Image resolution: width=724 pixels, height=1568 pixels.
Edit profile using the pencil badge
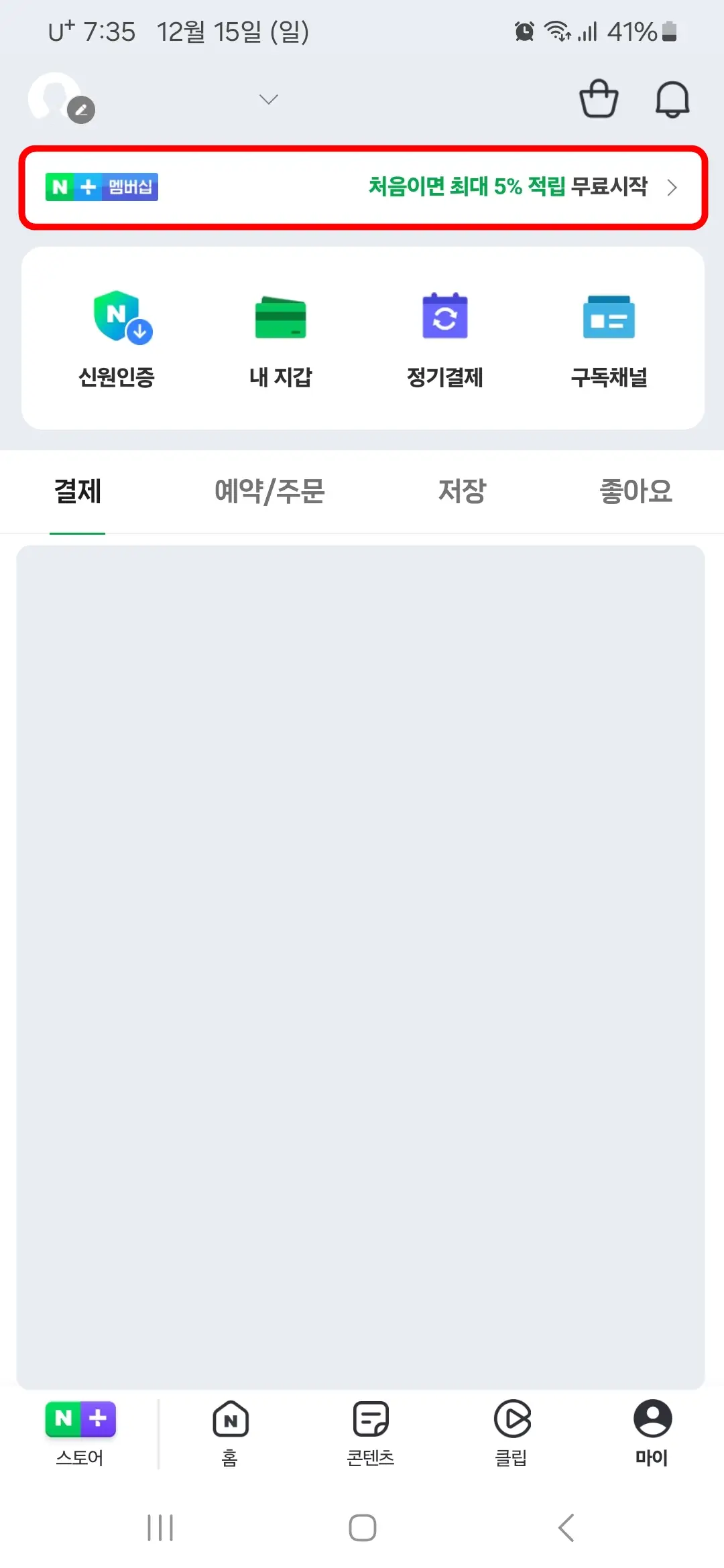coord(80,111)
